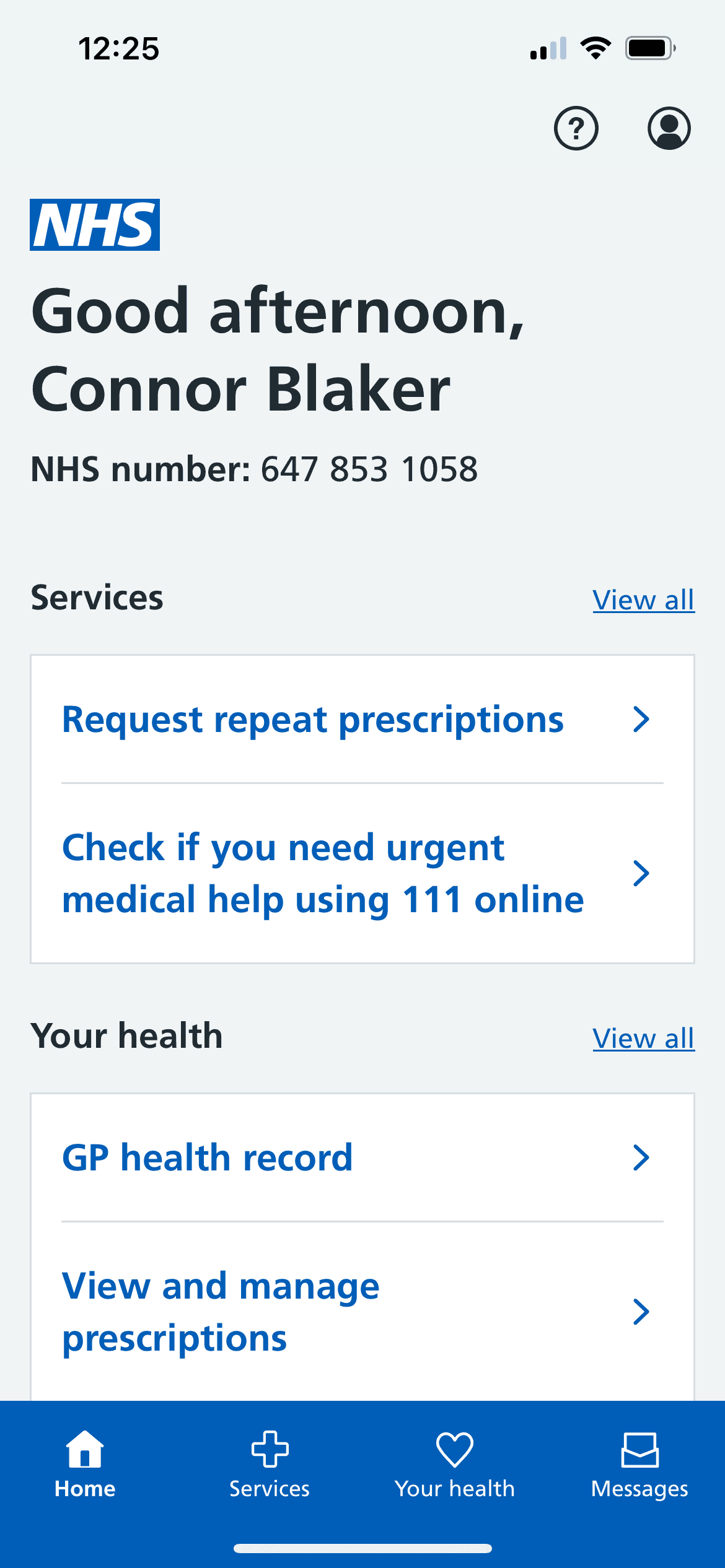Switch to the Your health tab
This screenshot has width=725, height=1568.
pyautogui.click(x=454, y=1465)
